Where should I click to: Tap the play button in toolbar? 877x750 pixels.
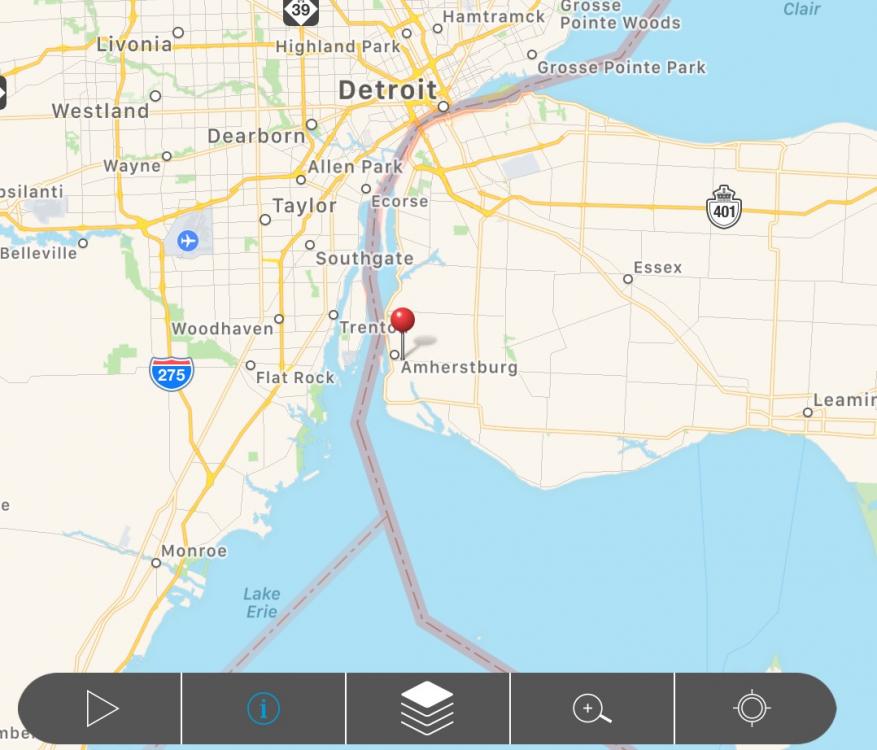(101, 709)
